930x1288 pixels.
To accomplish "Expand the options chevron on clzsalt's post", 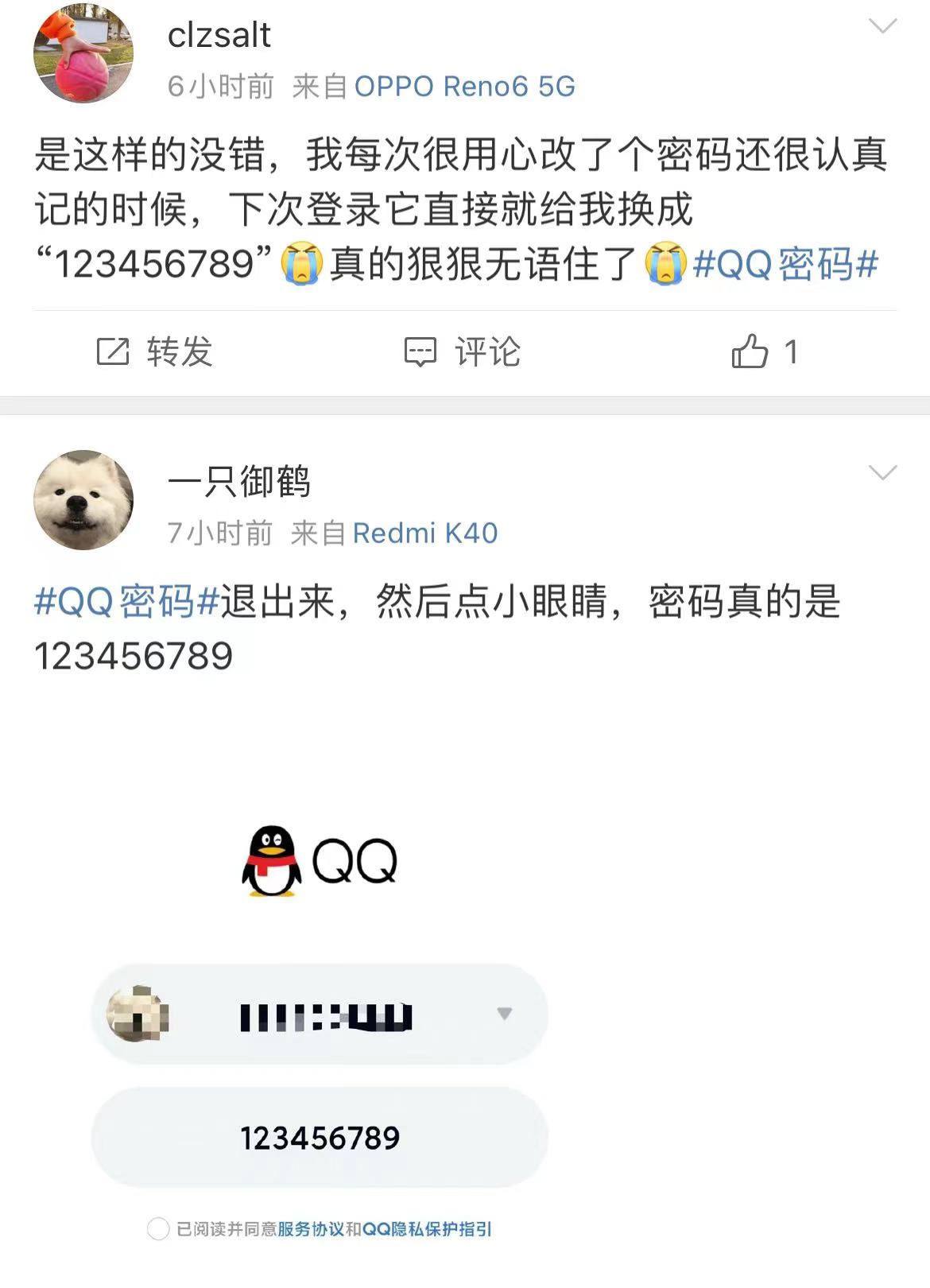I will click(x=882, y=27).
